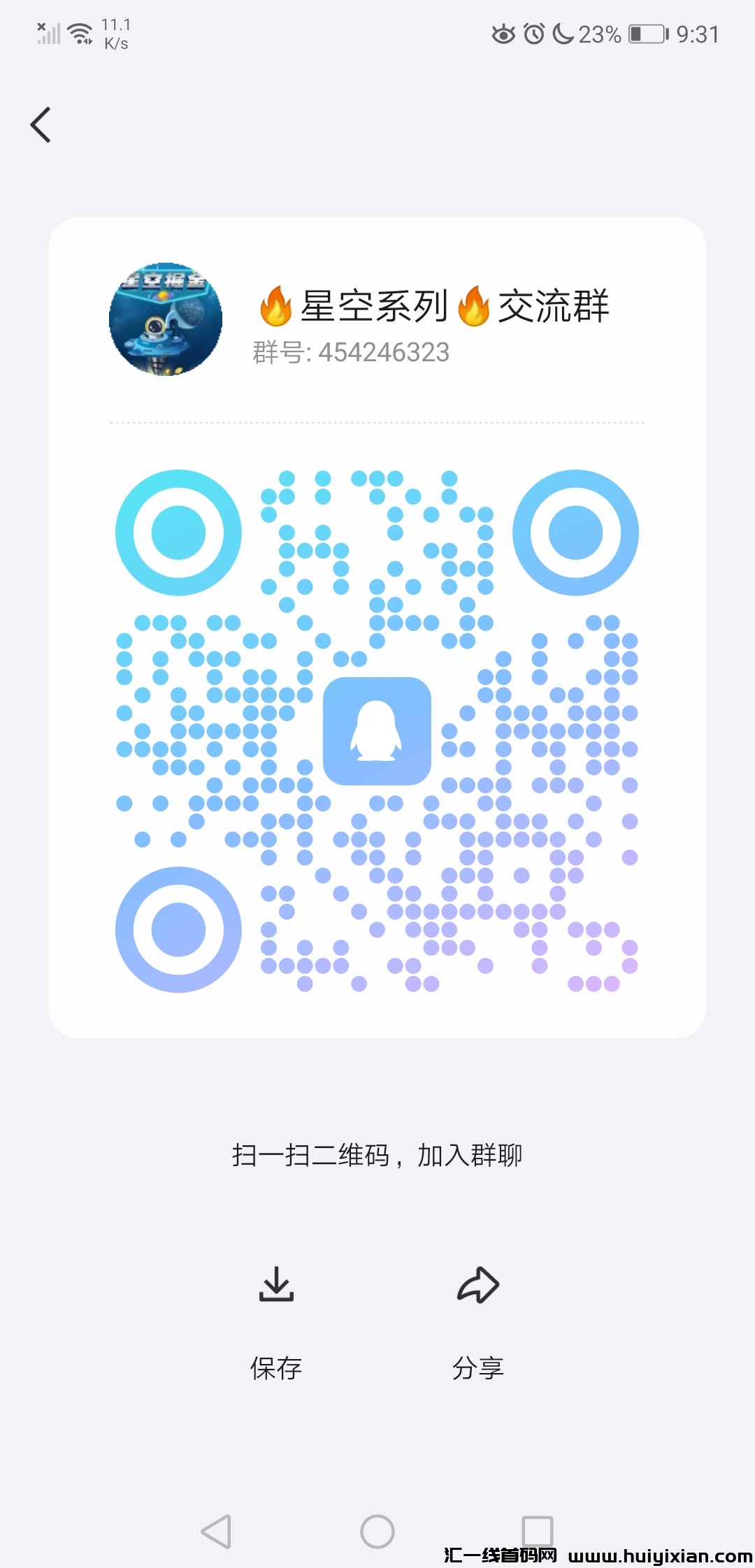This screenshot has width=755, height=1568.
Task: Tap the night mode moon icon
Action: (x=563, y=33)
